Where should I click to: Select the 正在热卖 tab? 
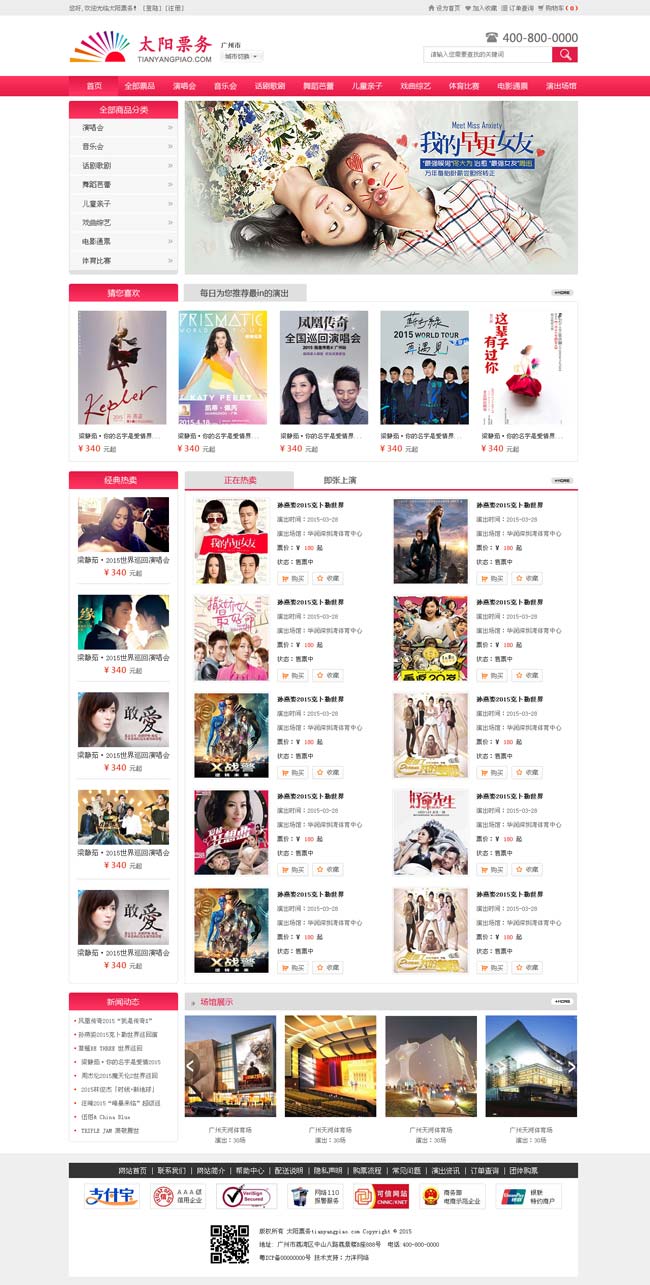click(239, 480)
